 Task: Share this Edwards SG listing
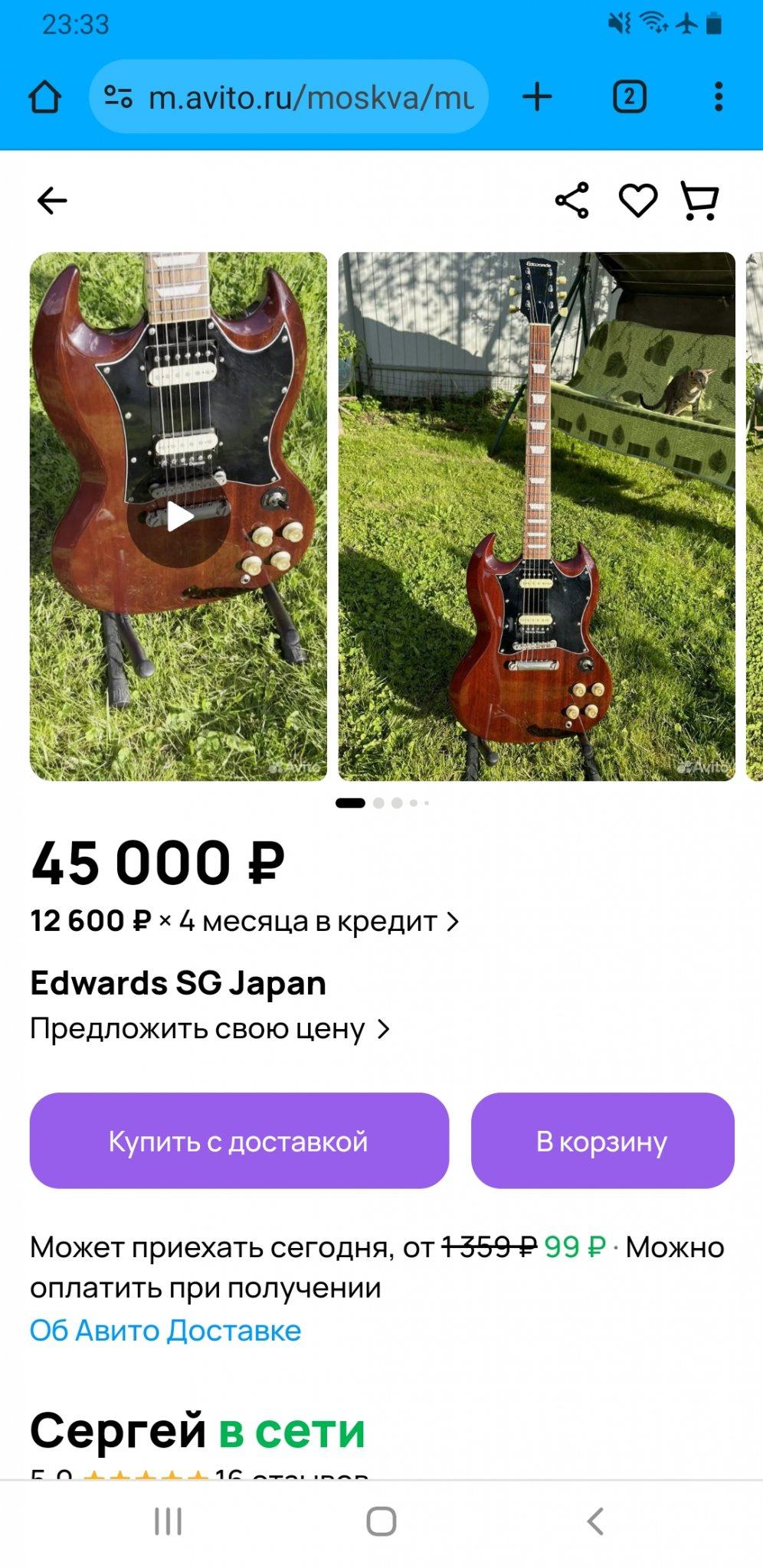[571, 201]
